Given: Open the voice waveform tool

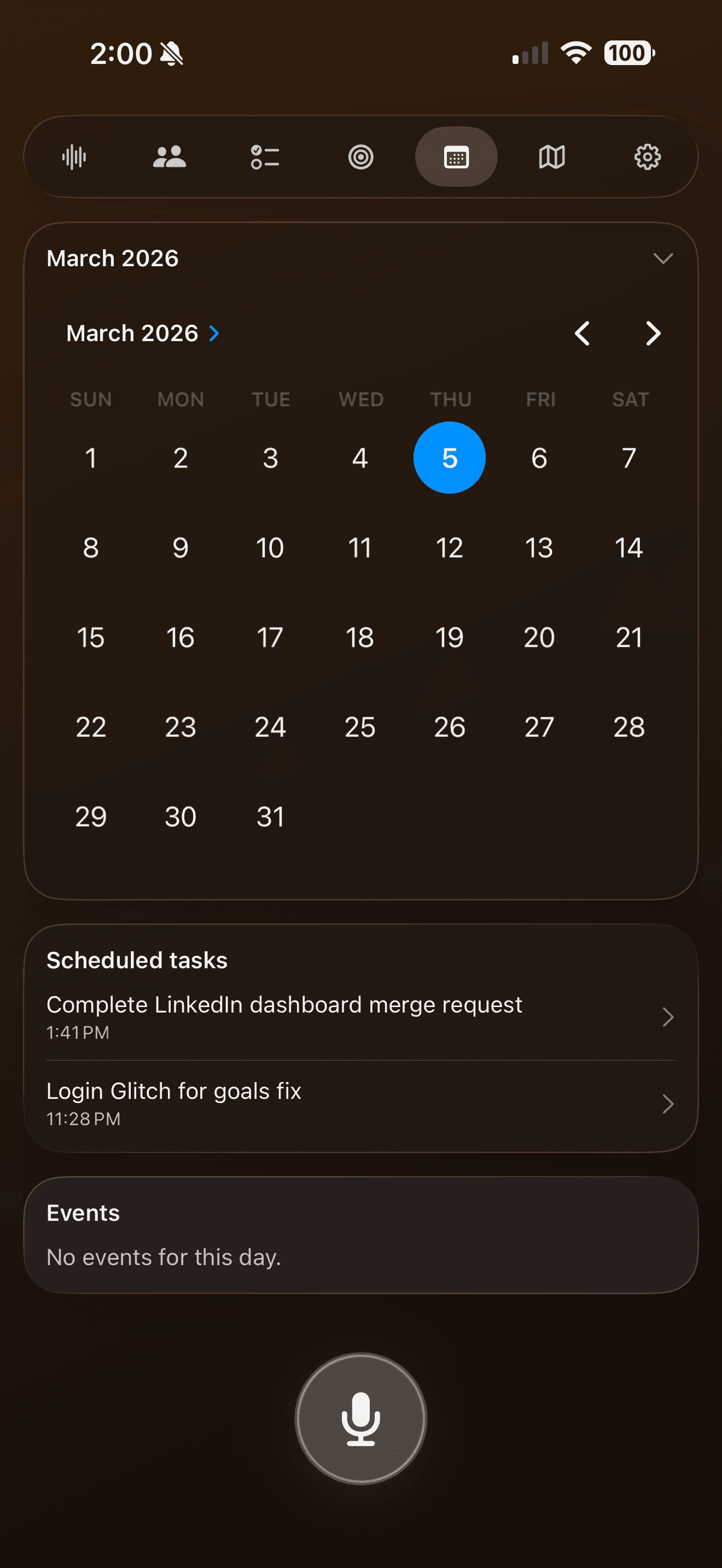Looking at the screenshot, I should (x=74, y=156).
